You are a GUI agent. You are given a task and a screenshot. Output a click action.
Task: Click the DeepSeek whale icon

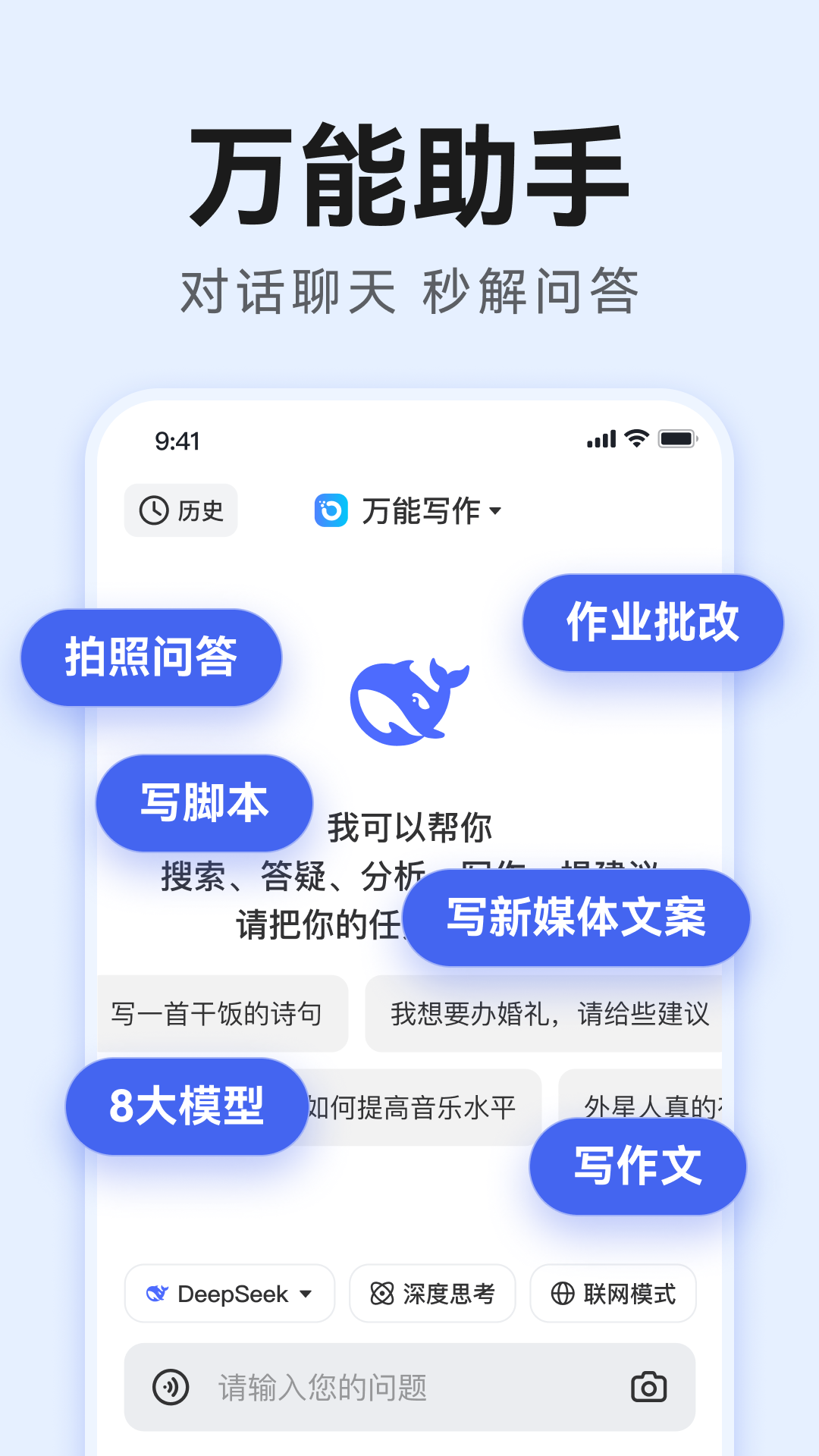click(x=157, y=1294)
